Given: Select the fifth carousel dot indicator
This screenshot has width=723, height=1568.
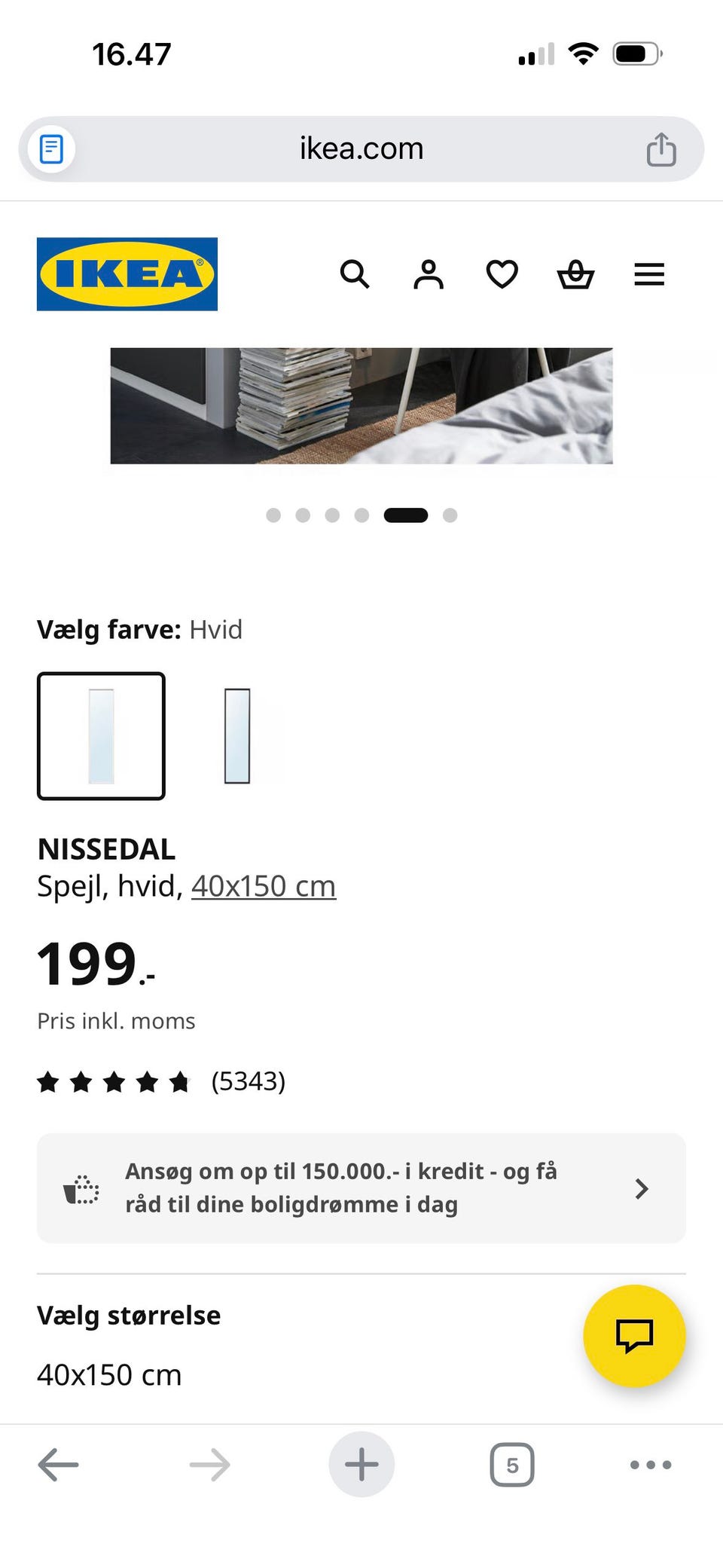Looking at the screenshot, I should click(x=407, y=515).
